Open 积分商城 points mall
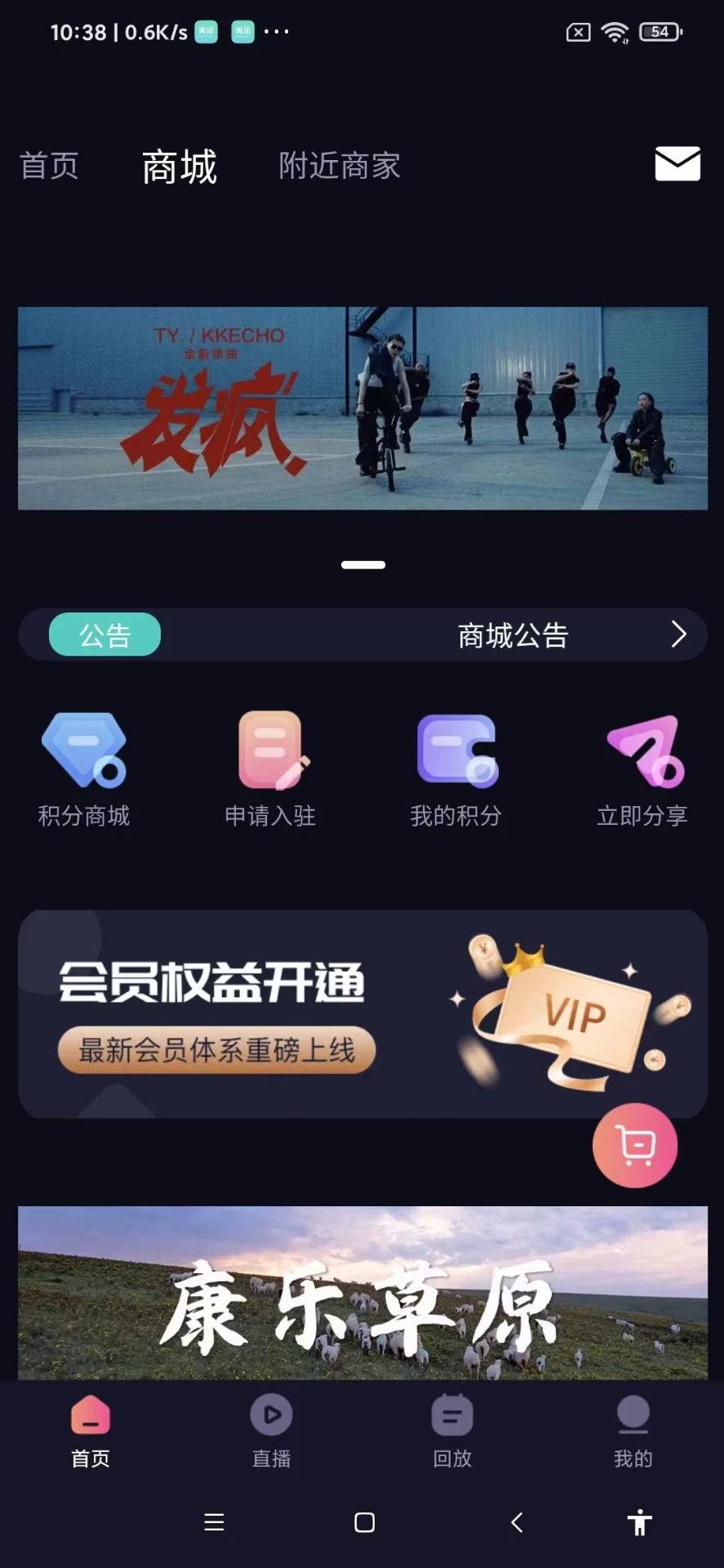 pyautogui.click(x=84, y=769)
